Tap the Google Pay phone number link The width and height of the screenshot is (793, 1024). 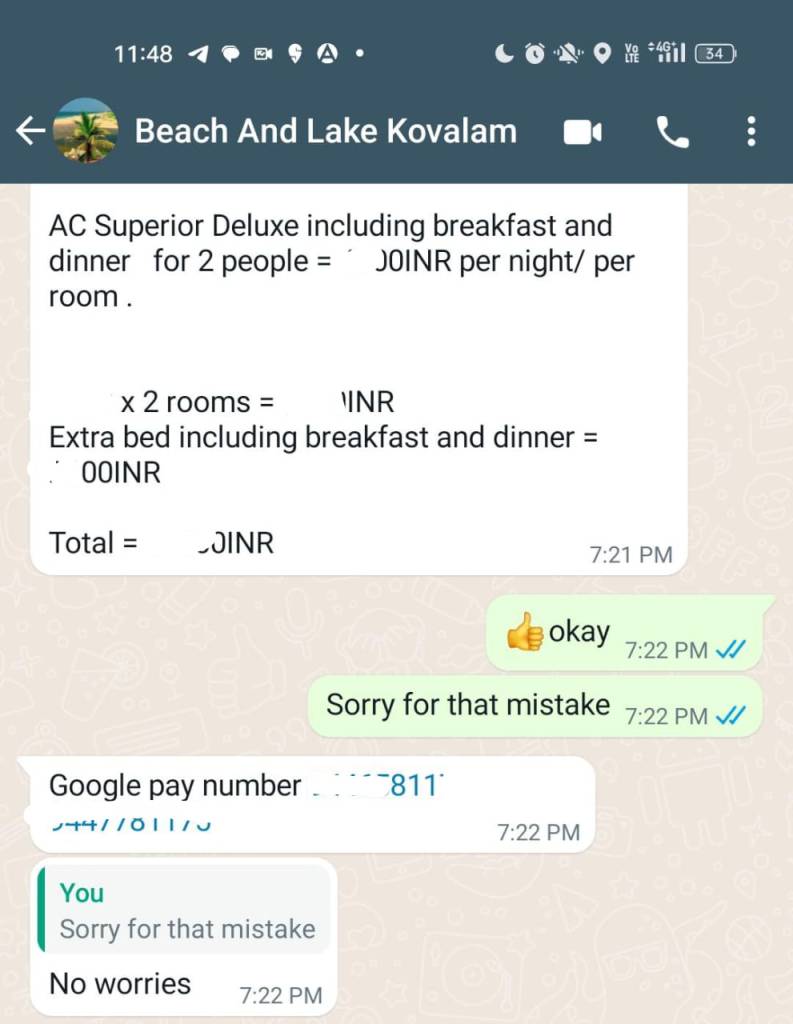[376, 787]
